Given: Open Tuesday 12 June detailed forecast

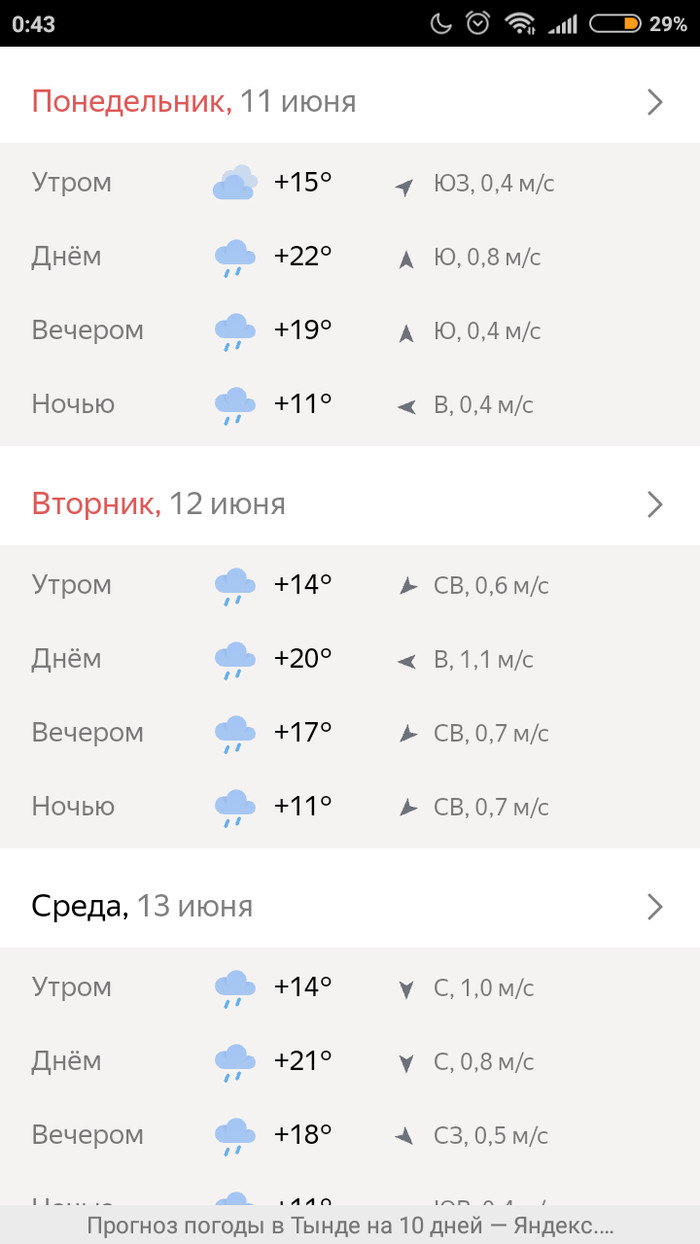Looking at the screenshot, I should (654, 504).
